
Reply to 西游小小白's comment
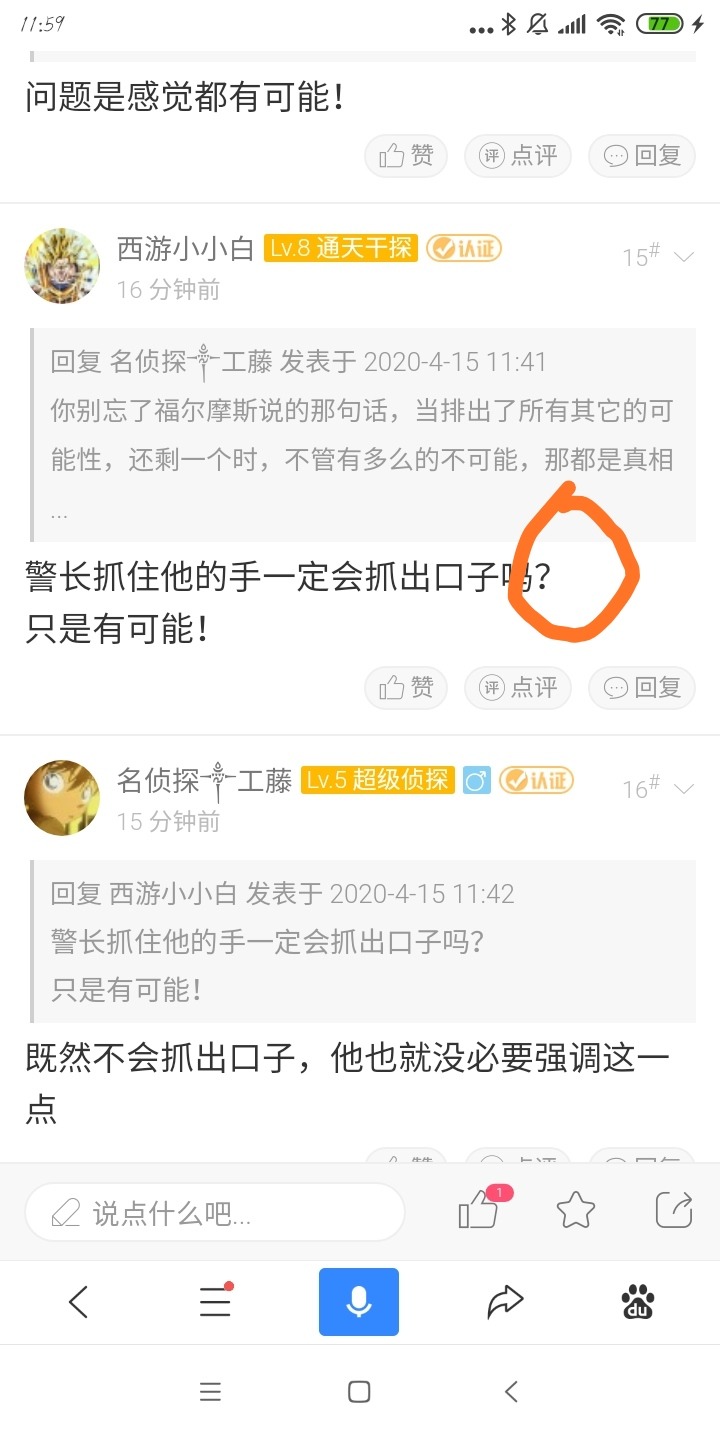[x=642, y=687]
